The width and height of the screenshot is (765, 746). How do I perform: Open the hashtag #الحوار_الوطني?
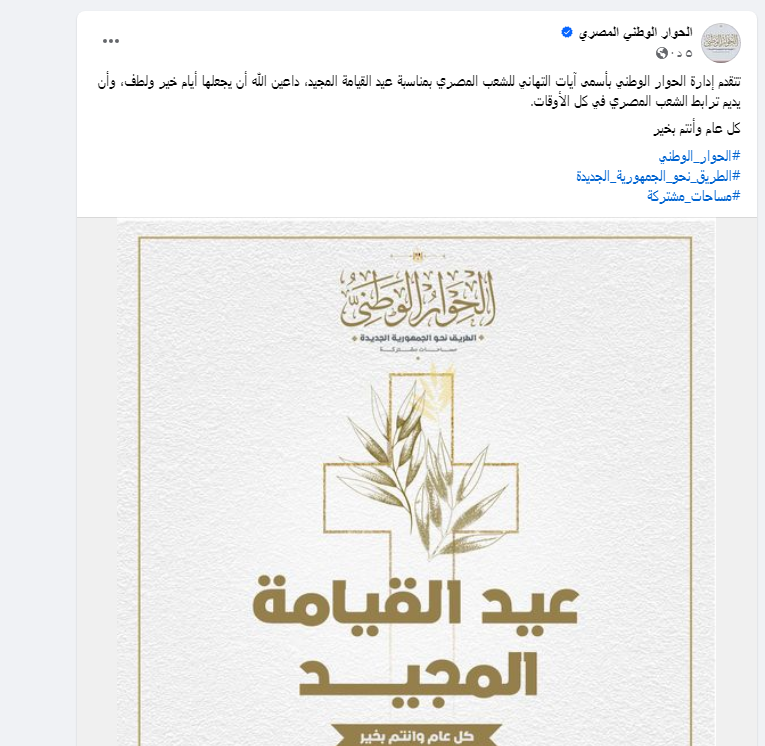pos(699,157)
